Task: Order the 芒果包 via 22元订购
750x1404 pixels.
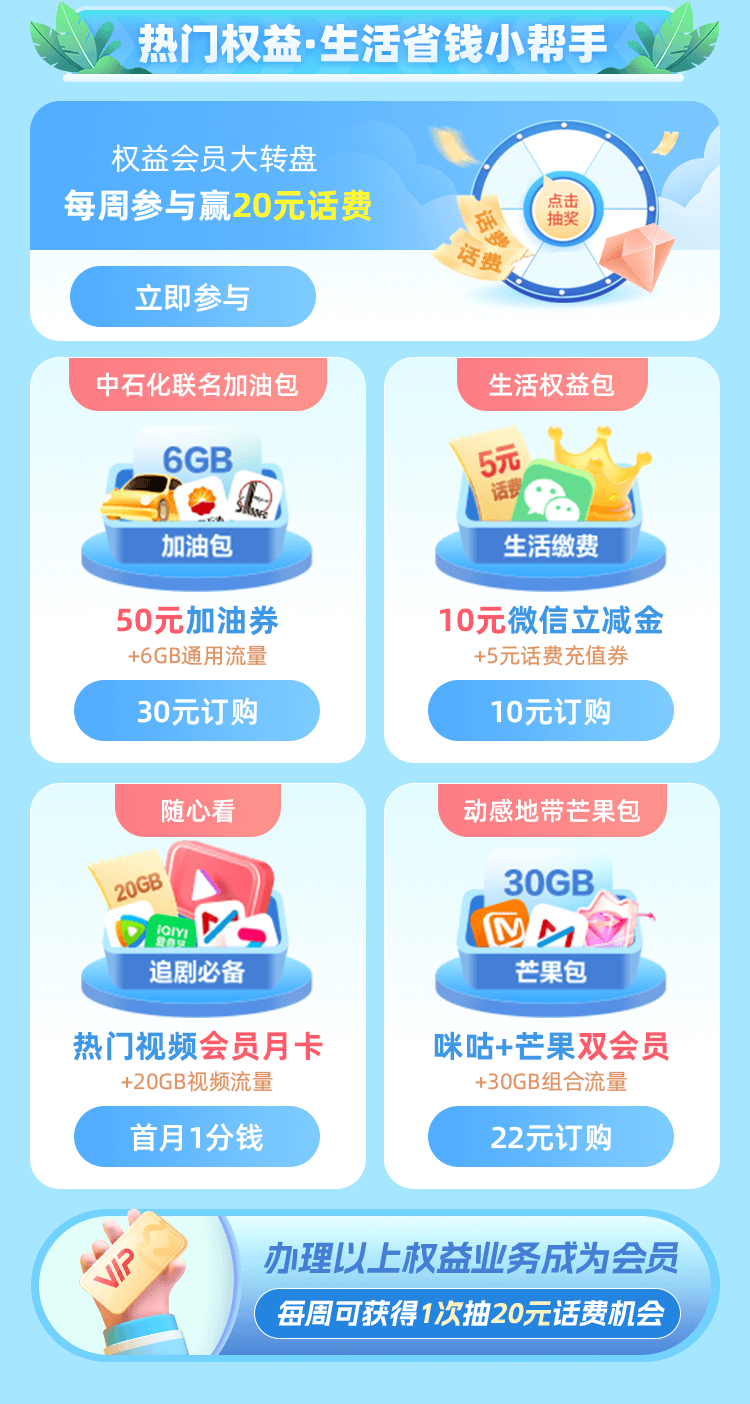Action: coord(550,1137)
